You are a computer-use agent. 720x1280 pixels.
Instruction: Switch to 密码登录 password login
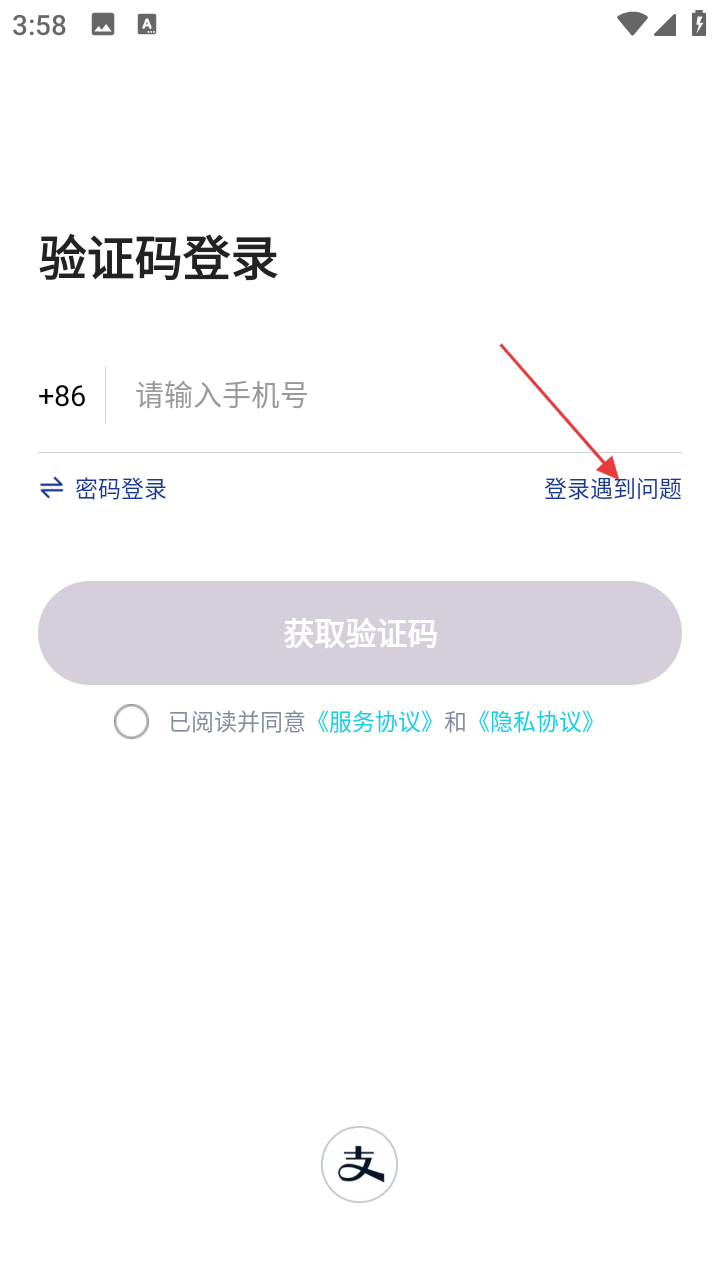pos(103,489)
